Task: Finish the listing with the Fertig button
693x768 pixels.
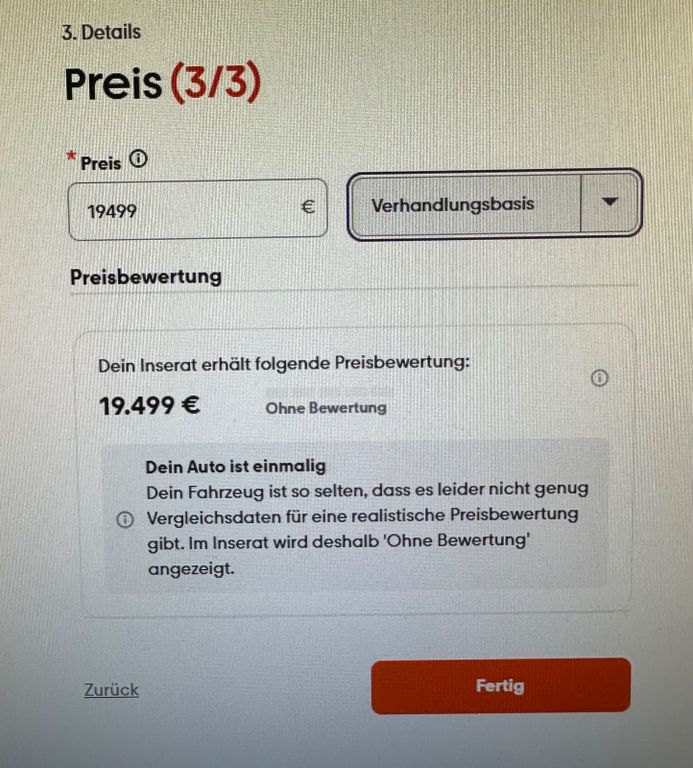Action: [501, 686]
